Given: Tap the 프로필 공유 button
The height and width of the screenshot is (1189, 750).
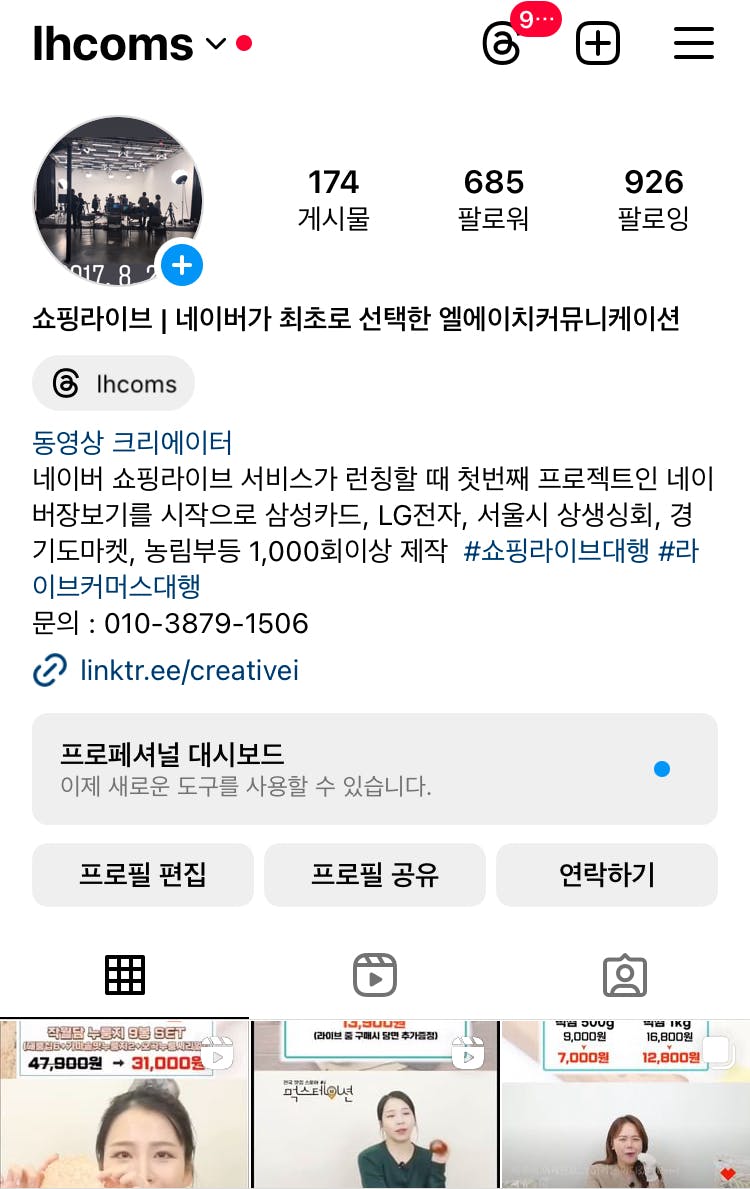Looking at the screenshot, I should coord(374,875).
